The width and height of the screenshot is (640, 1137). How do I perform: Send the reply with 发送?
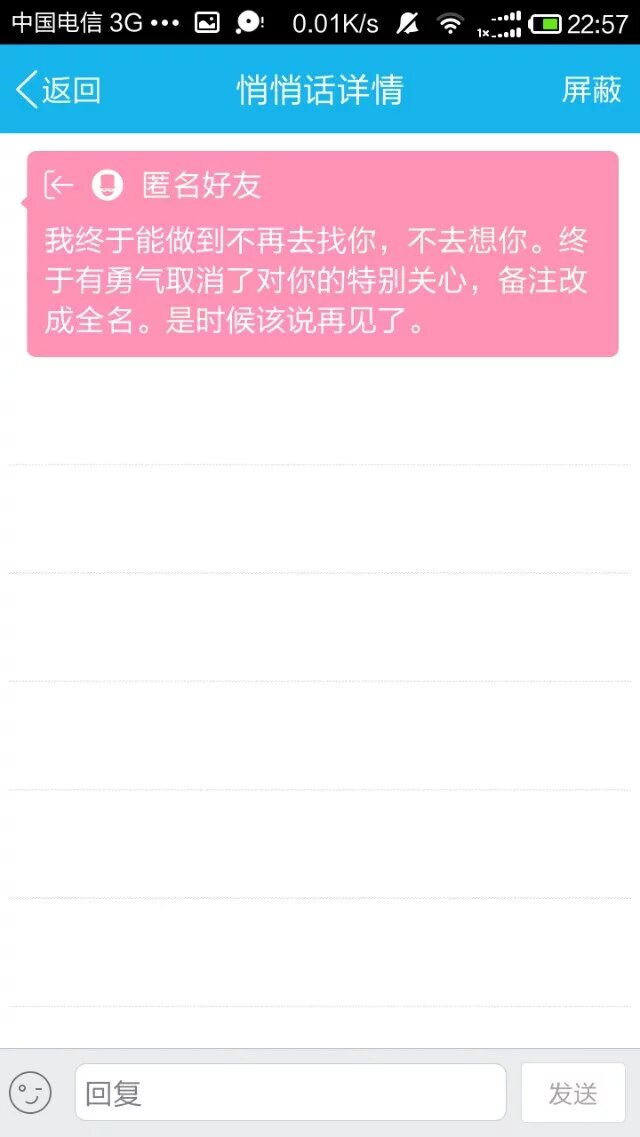[x=573, y=1092]
